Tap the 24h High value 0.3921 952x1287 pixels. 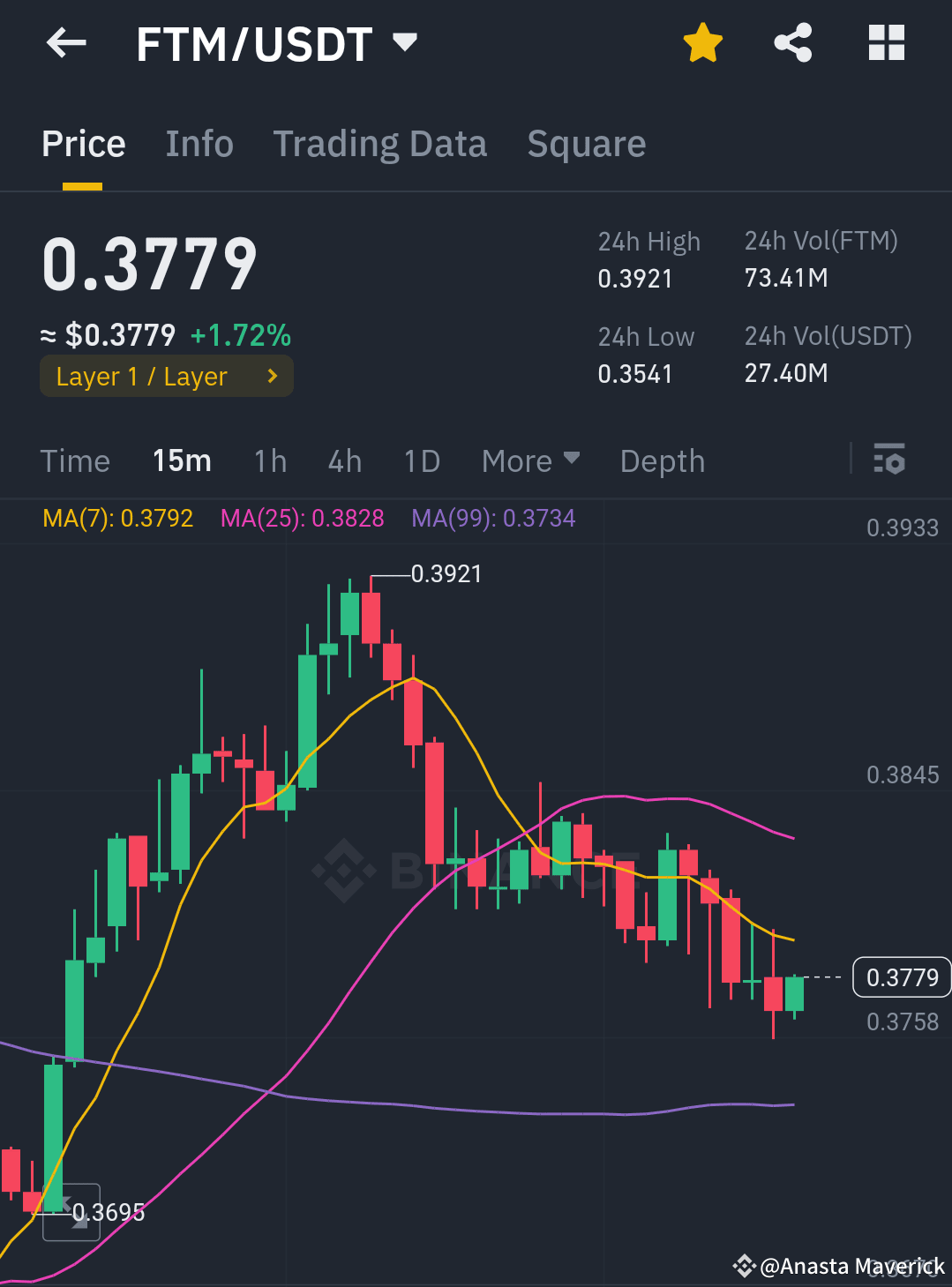(633, 279)
